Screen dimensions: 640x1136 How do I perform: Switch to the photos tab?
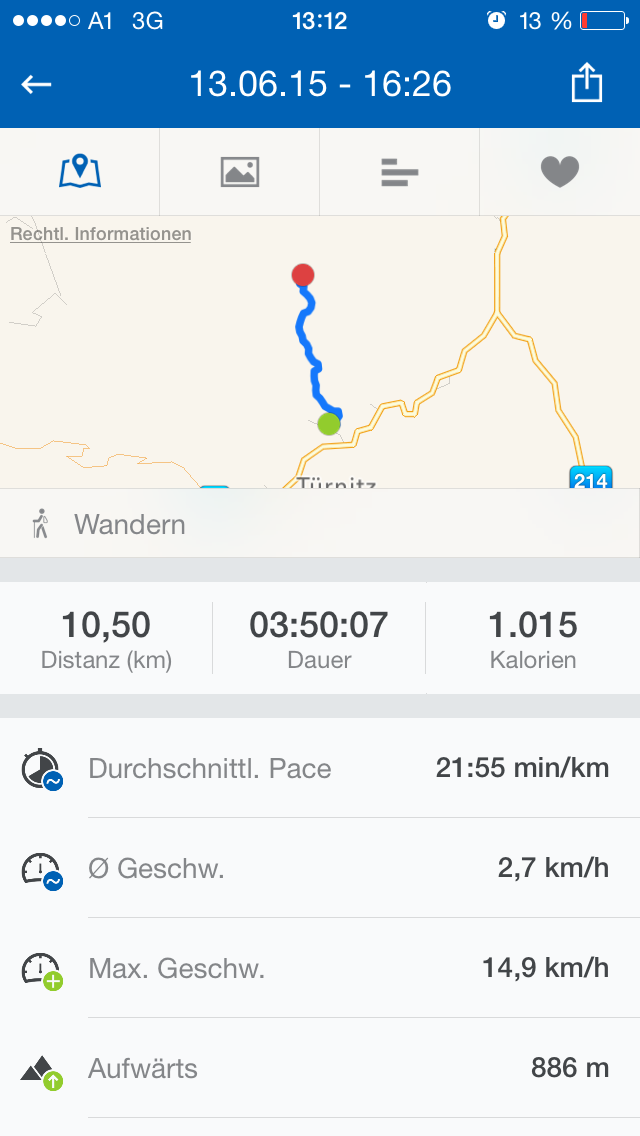coord(240,172)
